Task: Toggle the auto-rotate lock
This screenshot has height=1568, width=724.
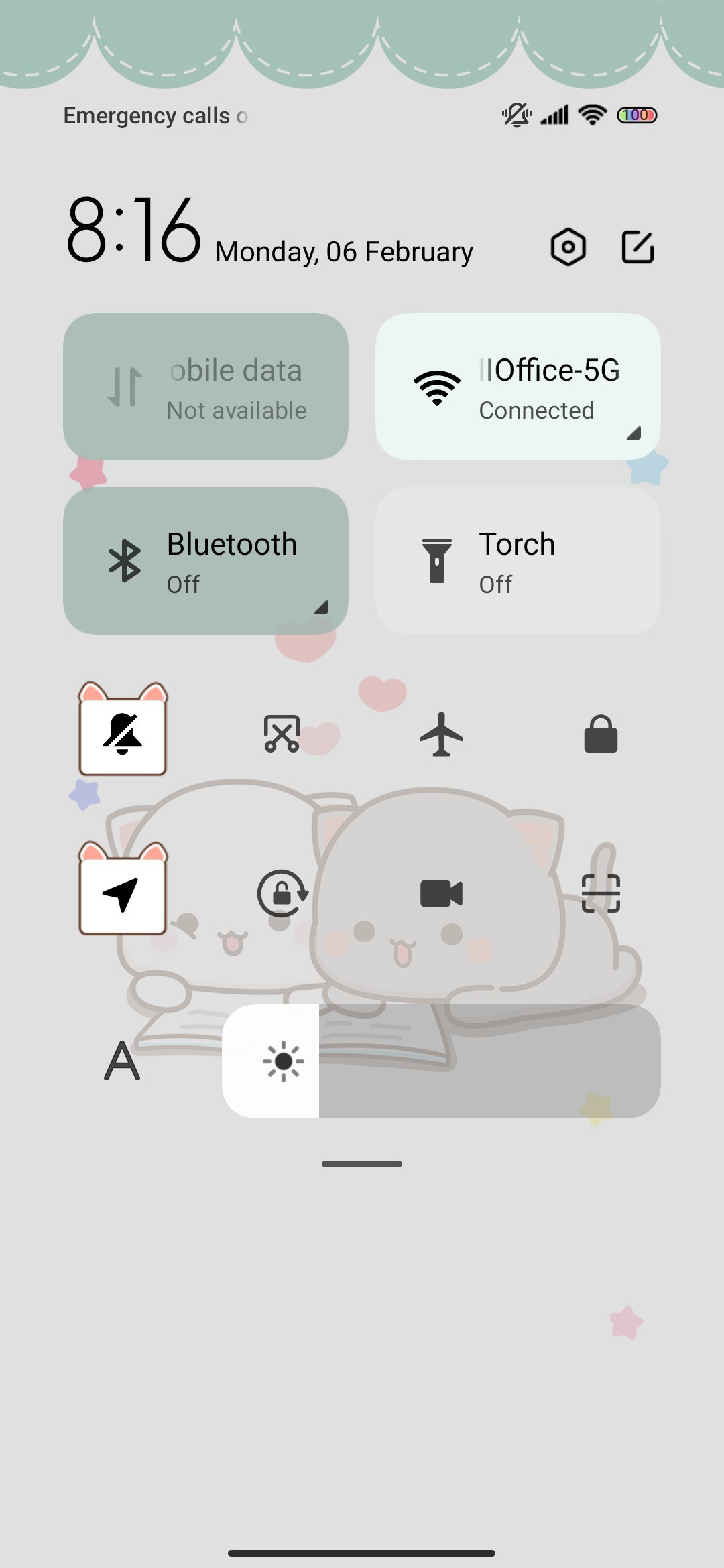Action: pos(282,893)
